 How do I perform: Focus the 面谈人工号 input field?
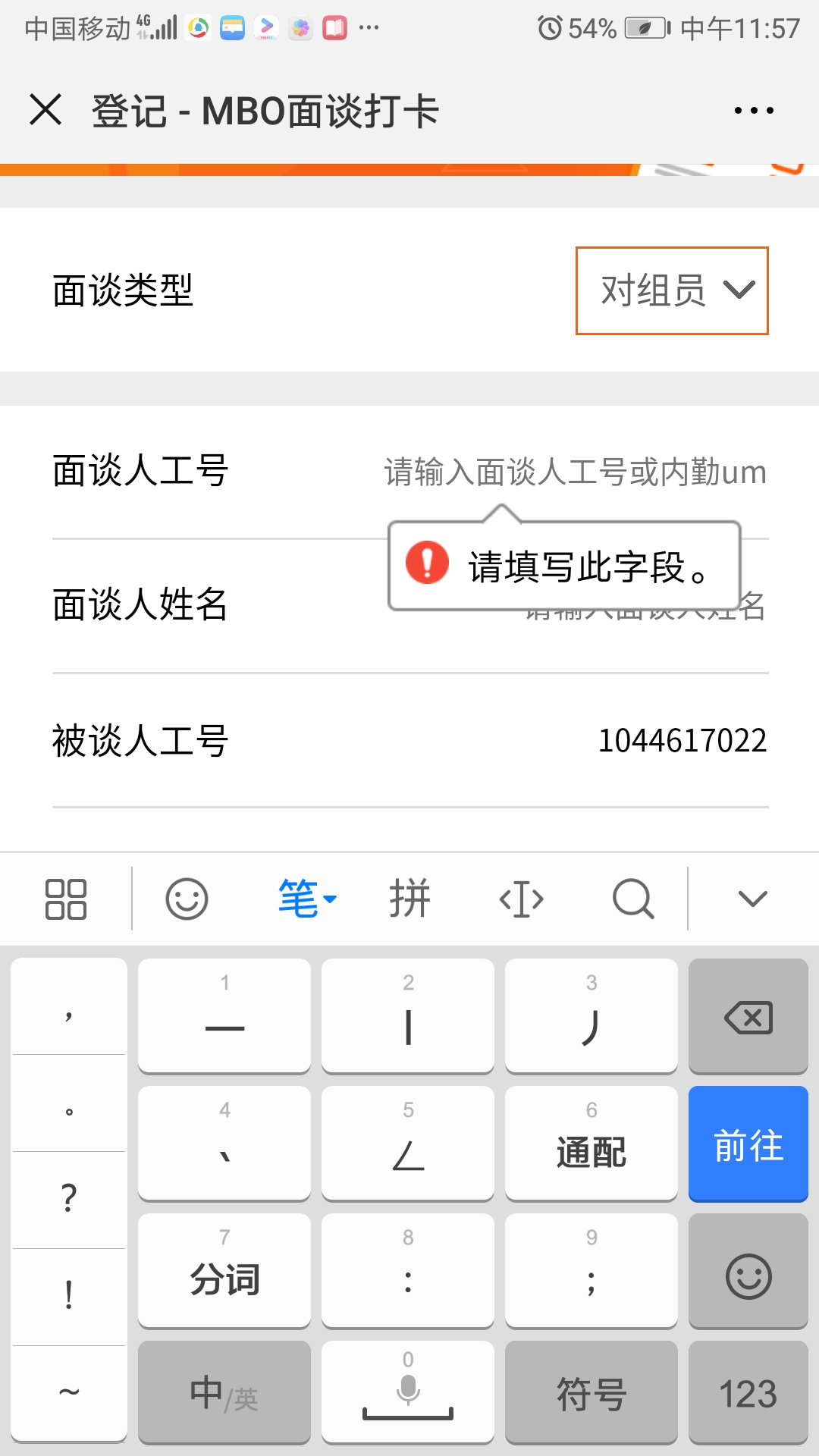point(575,472)
